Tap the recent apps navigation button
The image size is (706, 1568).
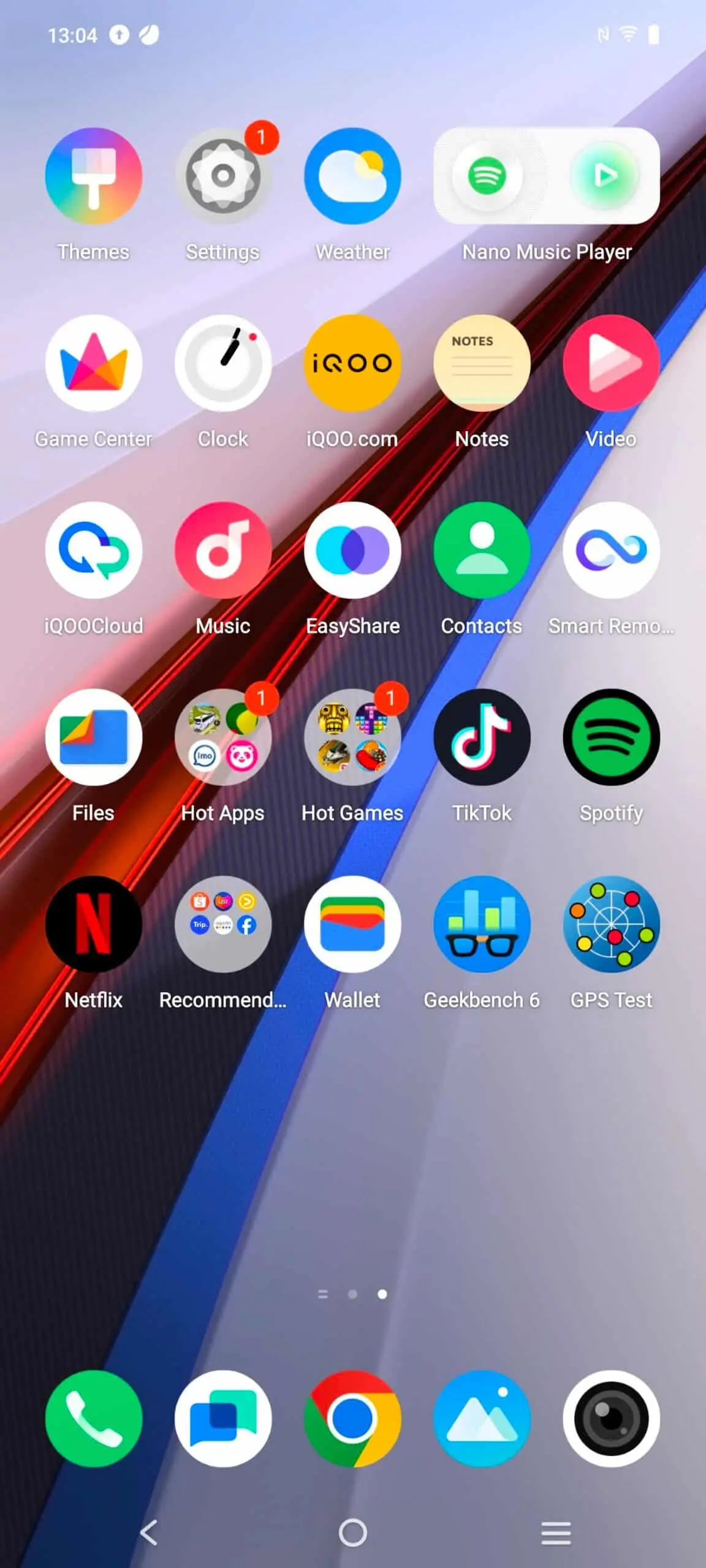[556, 1533]
